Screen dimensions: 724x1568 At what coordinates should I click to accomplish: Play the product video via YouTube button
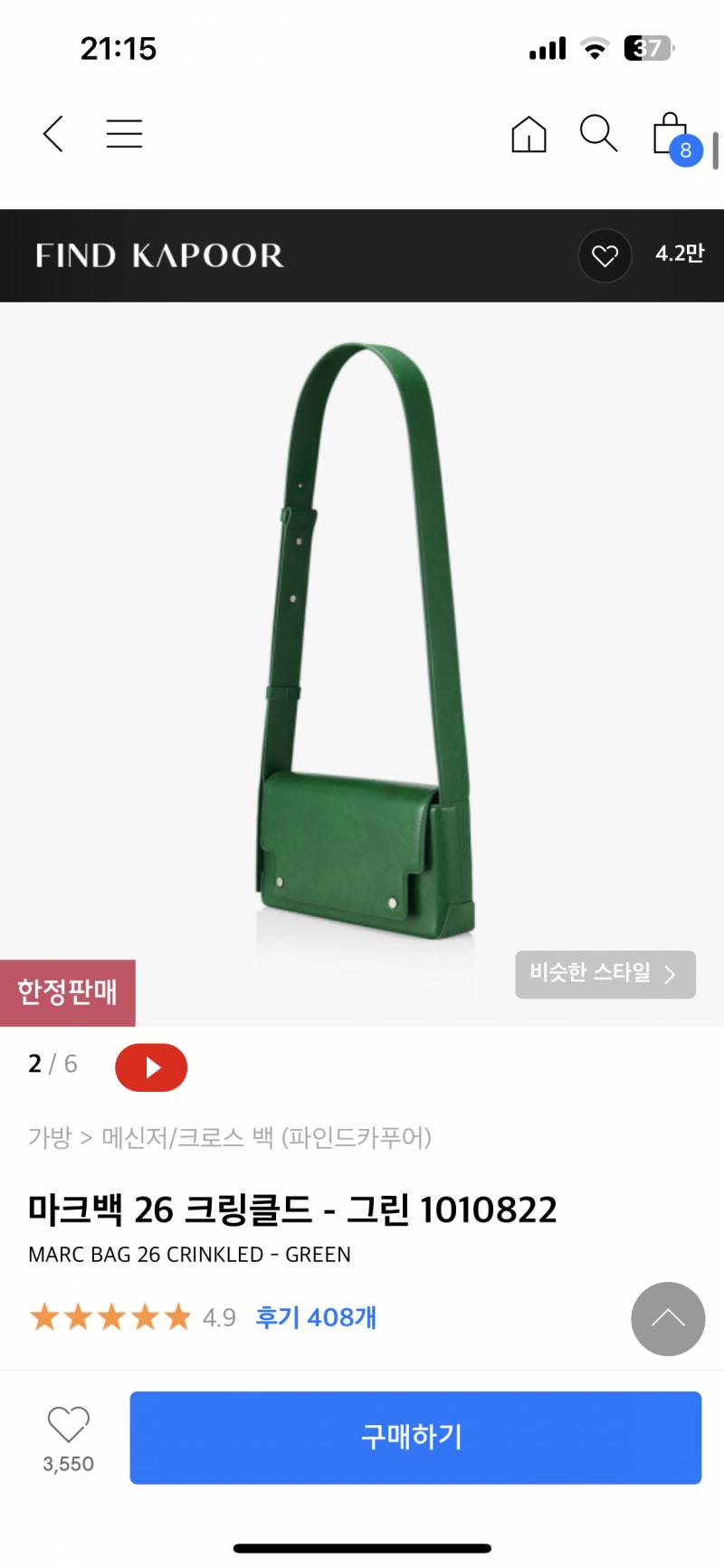(x=151, y=1067)
